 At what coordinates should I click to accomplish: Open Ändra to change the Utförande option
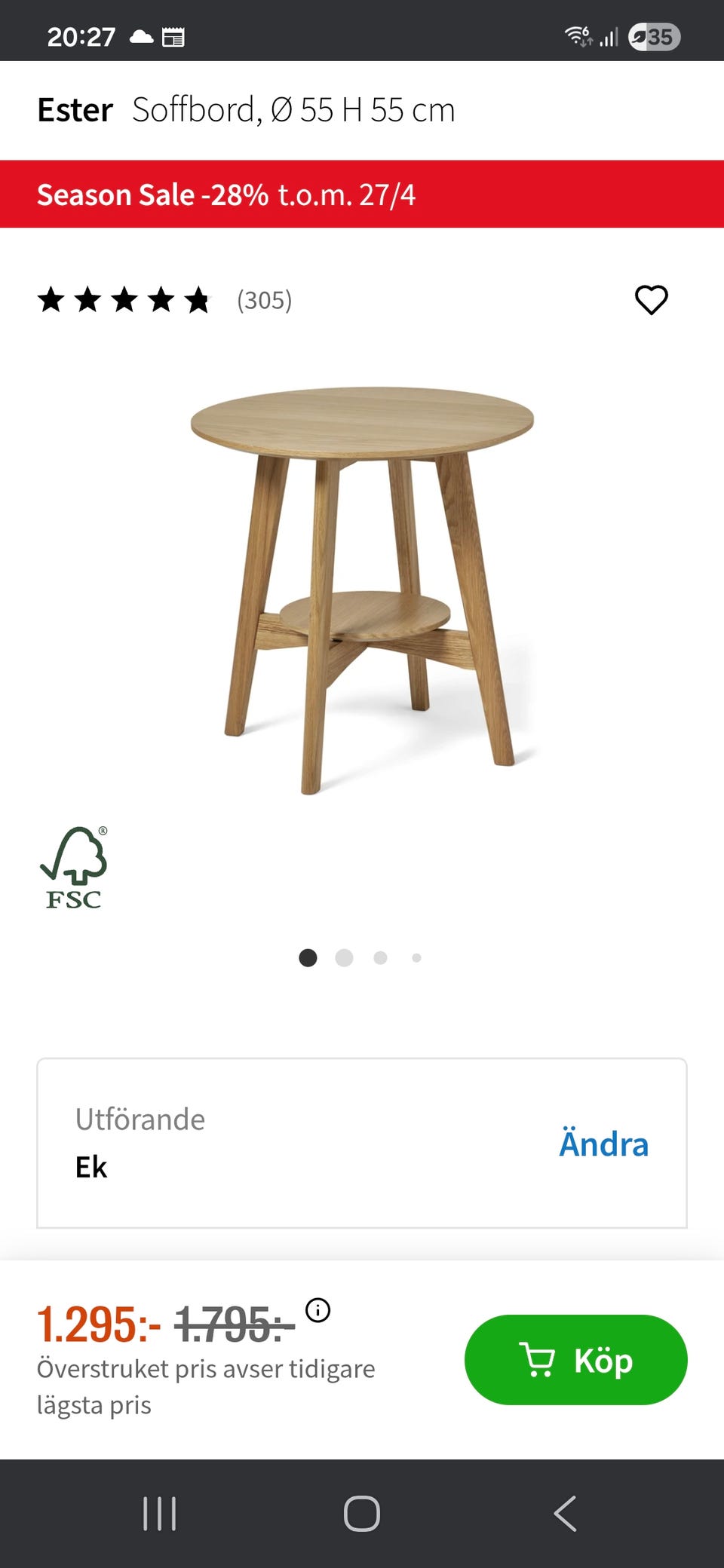[x=604, y=1144]
